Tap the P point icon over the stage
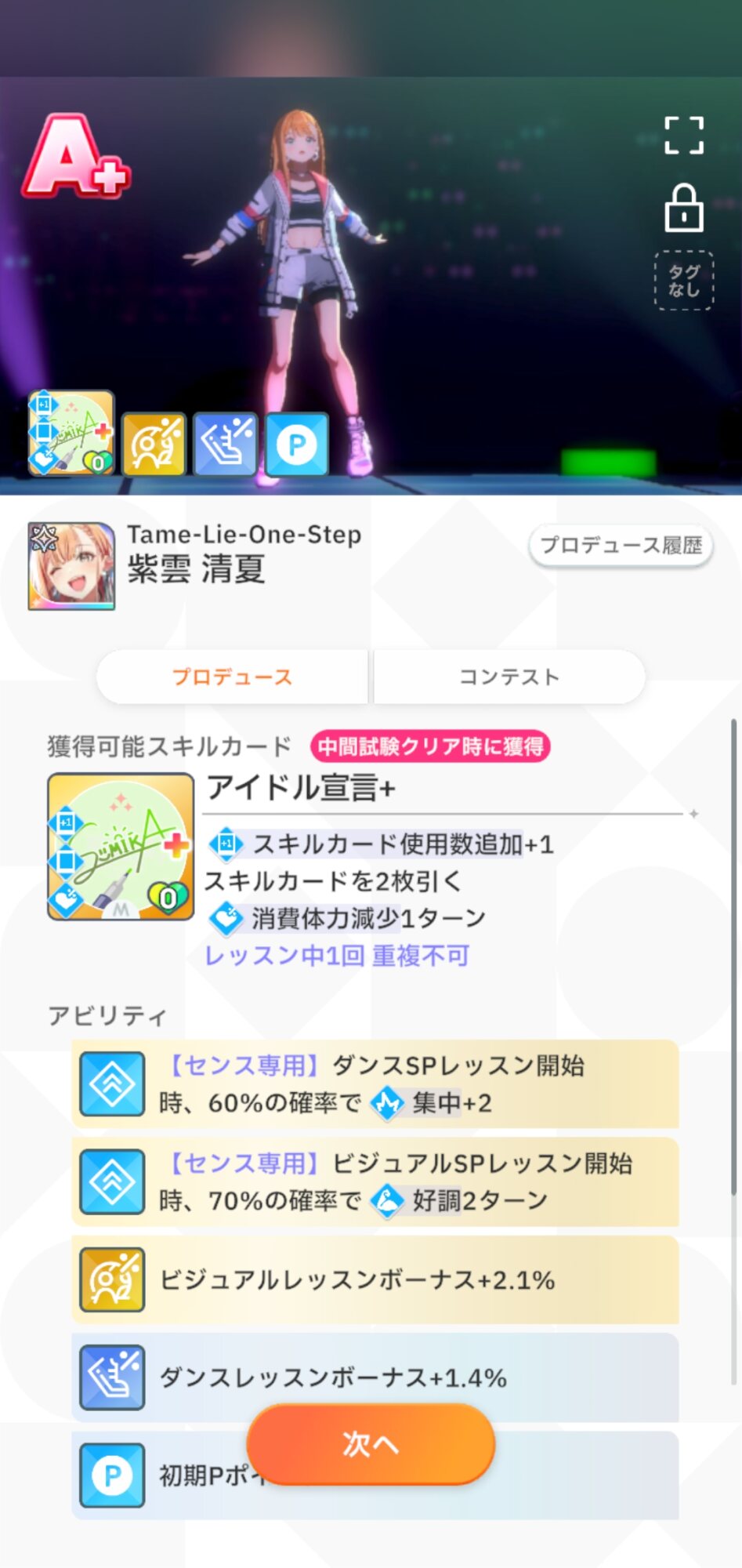742x1568 pixels. tap(297, 444)
